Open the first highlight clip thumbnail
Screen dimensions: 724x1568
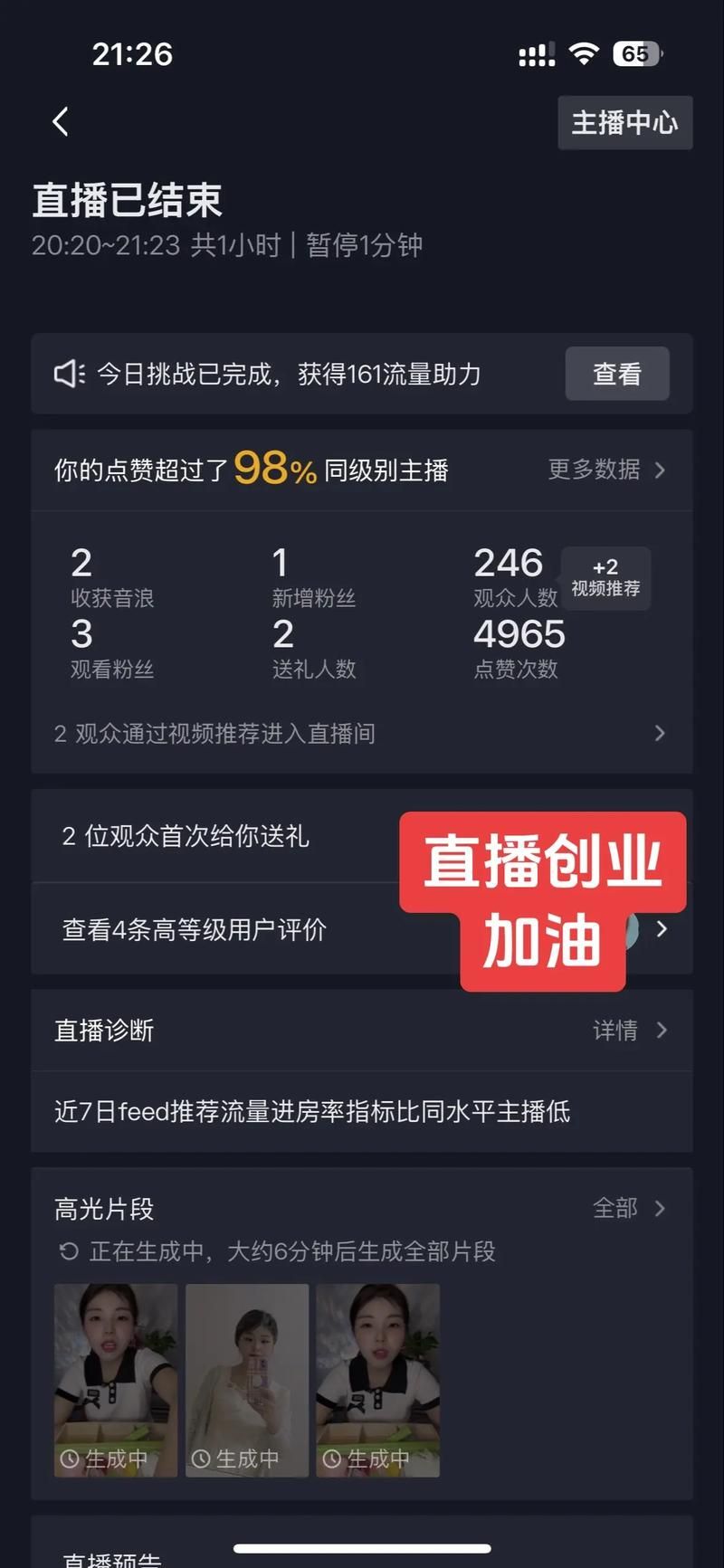tap(116, 1380)
